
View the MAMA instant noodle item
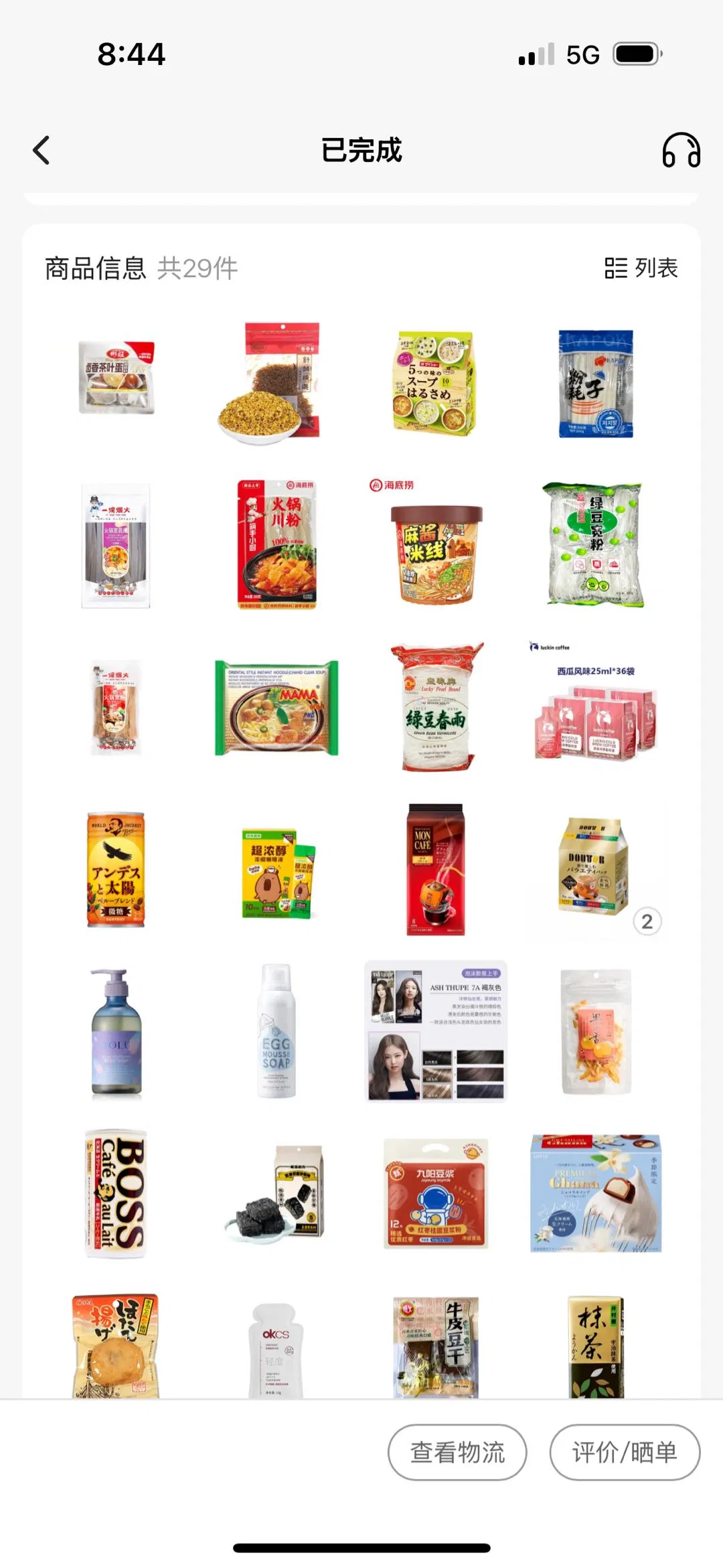click(x=276, y=708)
